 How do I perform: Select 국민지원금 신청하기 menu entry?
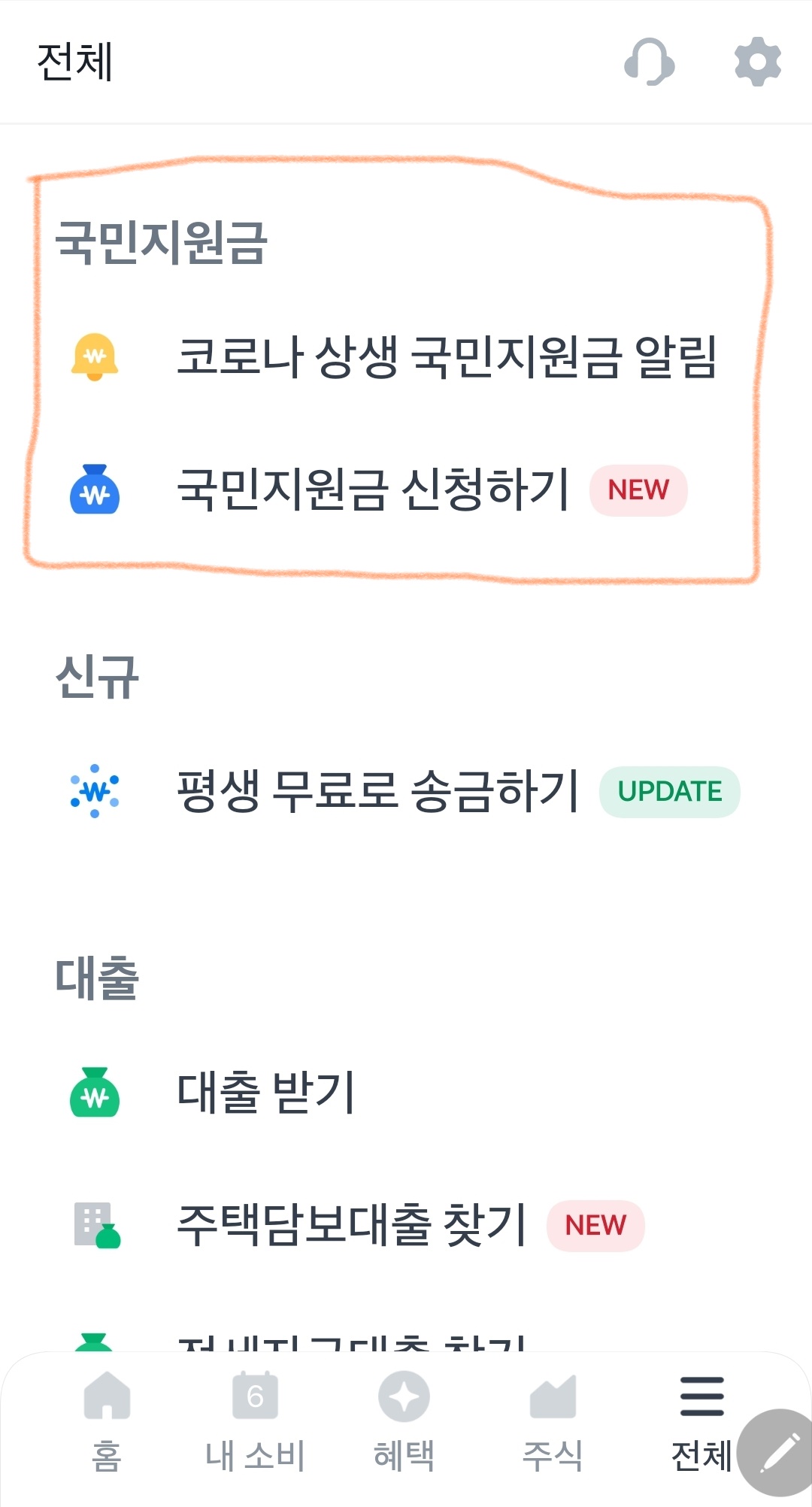pos(376,490)
